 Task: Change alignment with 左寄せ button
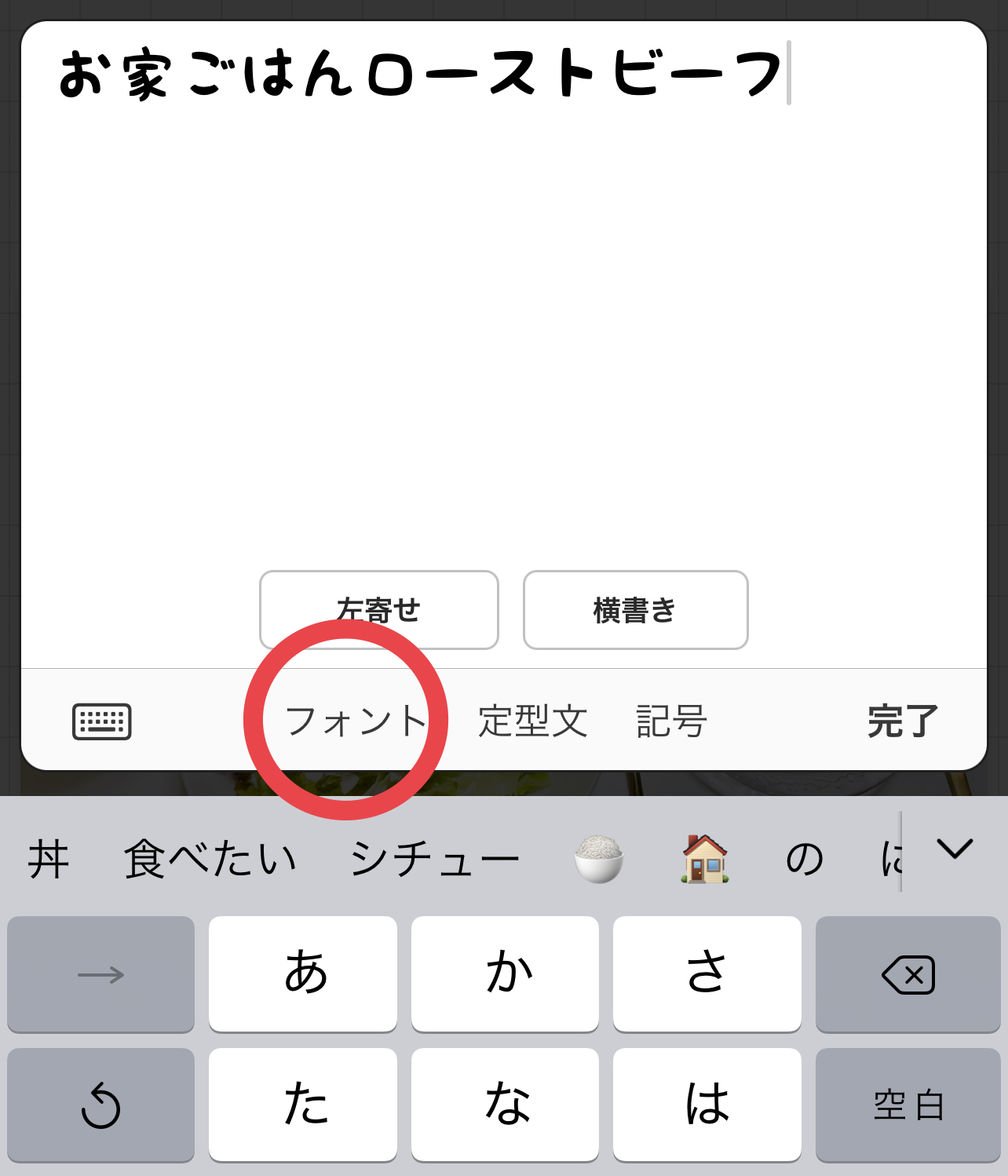point(378,610)
